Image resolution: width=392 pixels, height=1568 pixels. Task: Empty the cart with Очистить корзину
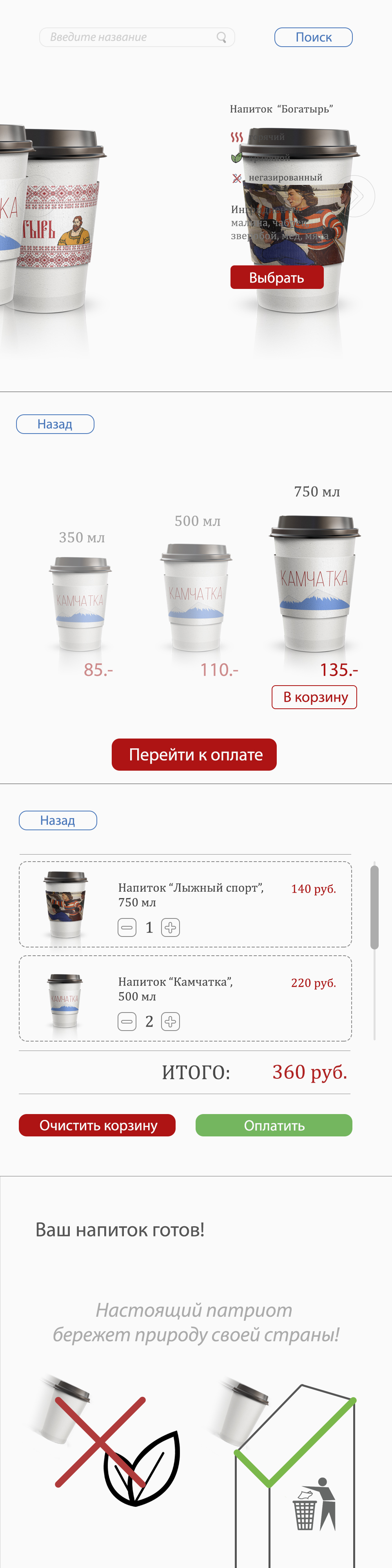coord(97,1125)
